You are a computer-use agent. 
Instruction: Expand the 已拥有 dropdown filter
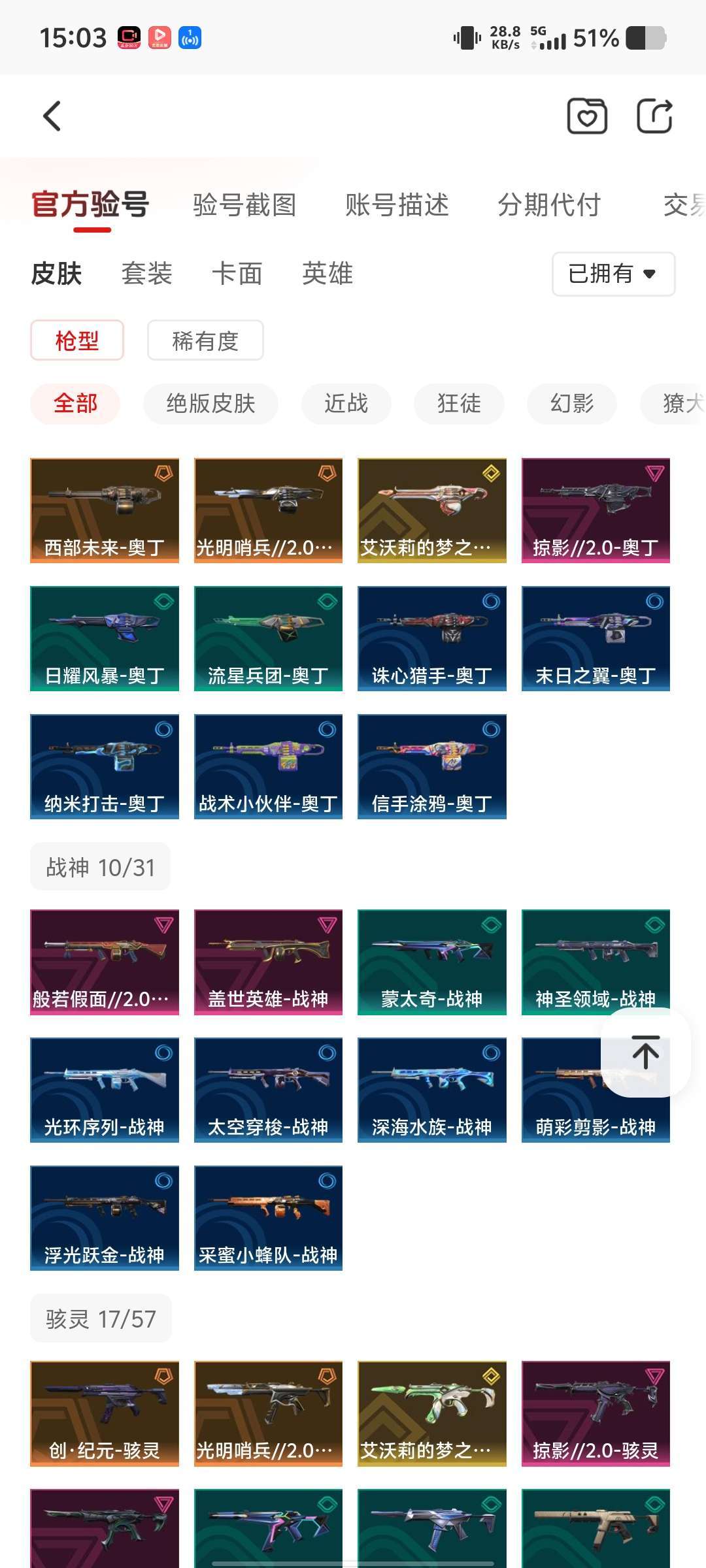(613, 274)
